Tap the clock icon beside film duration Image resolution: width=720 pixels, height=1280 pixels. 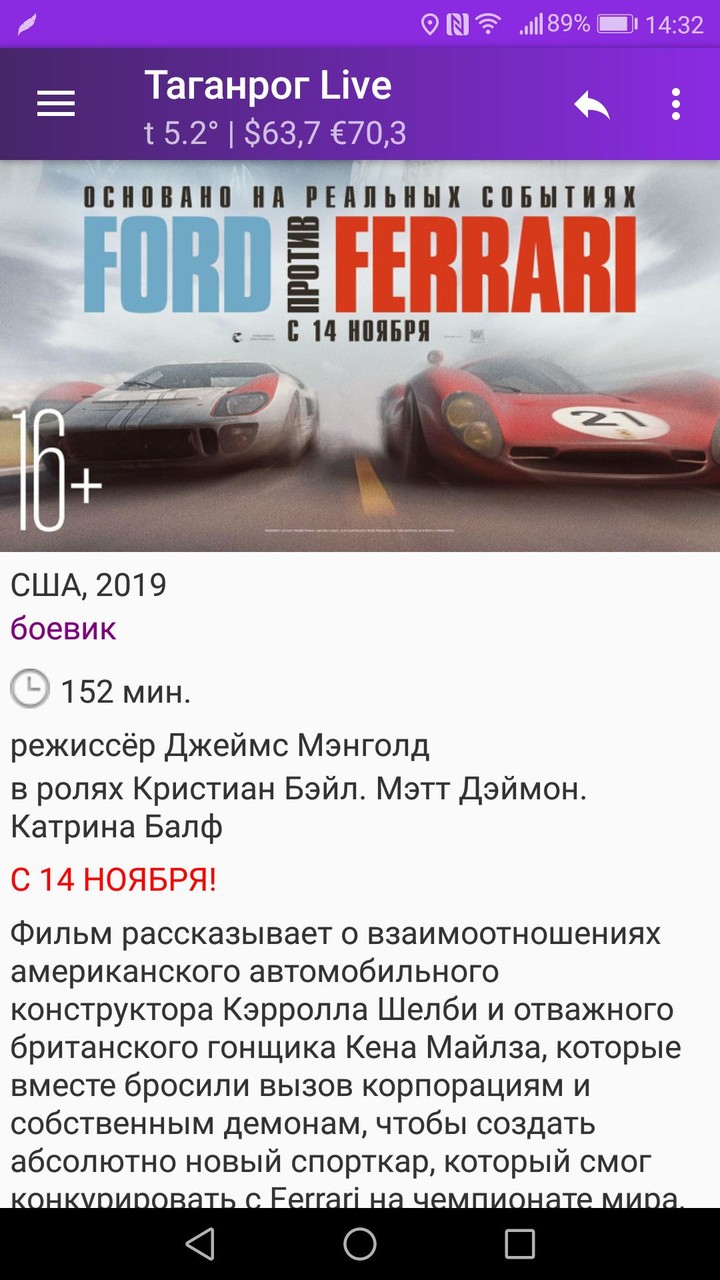click(x=30, y=690)
